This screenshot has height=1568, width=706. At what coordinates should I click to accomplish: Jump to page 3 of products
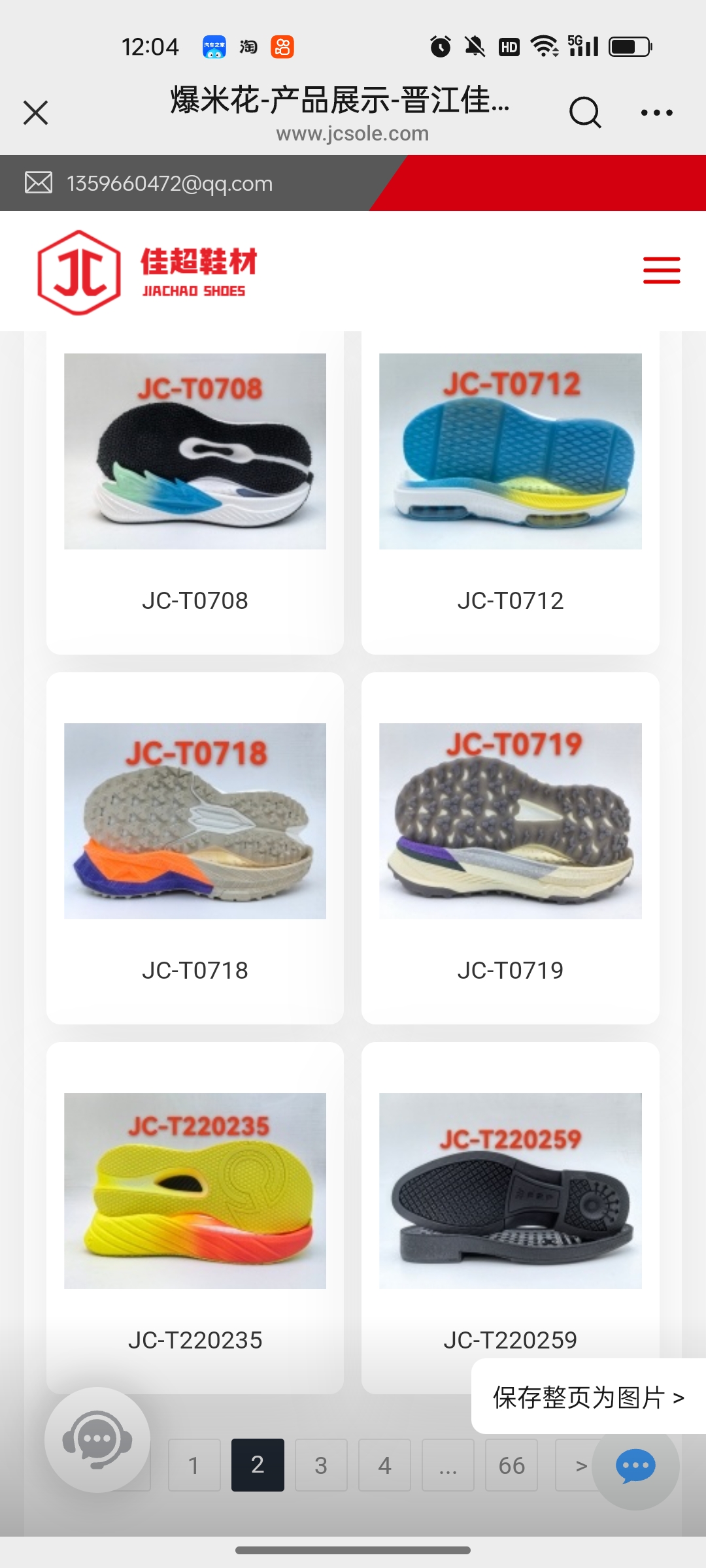321,1465
